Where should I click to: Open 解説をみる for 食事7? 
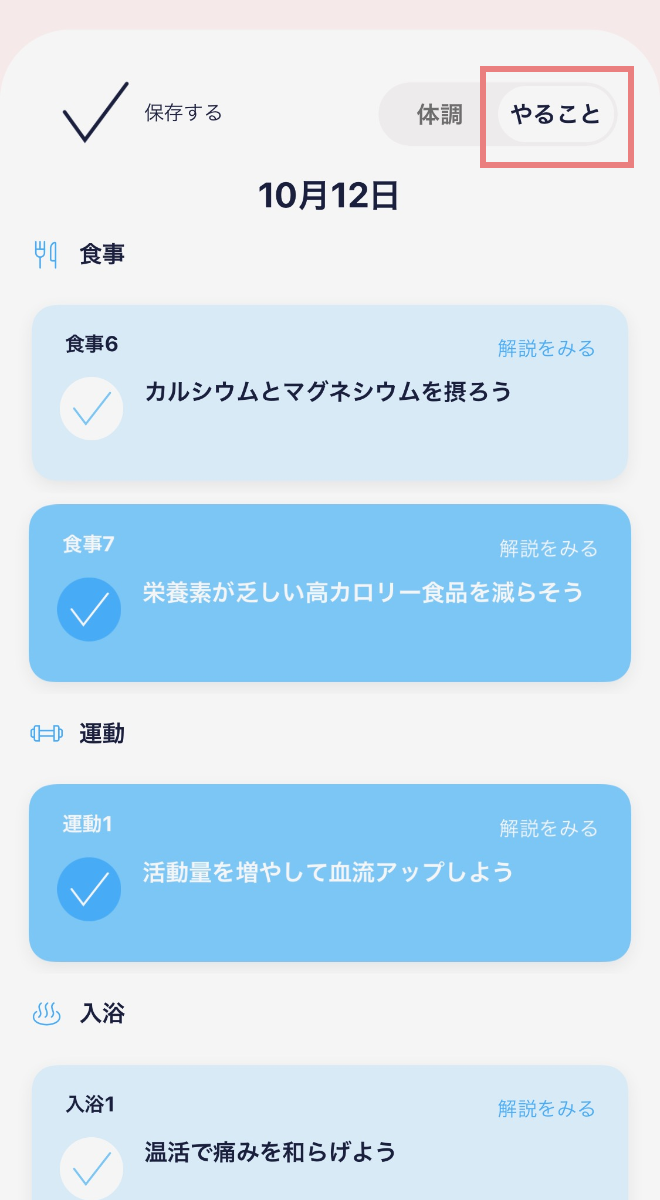pyautogui.click(x=549, y=548)
